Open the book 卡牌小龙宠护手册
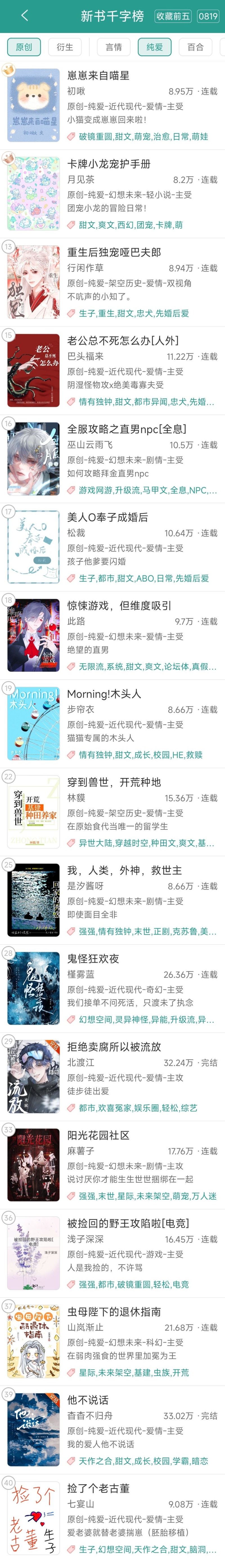The height and width of the screenshot is (1568, 225). pos(109,164)
